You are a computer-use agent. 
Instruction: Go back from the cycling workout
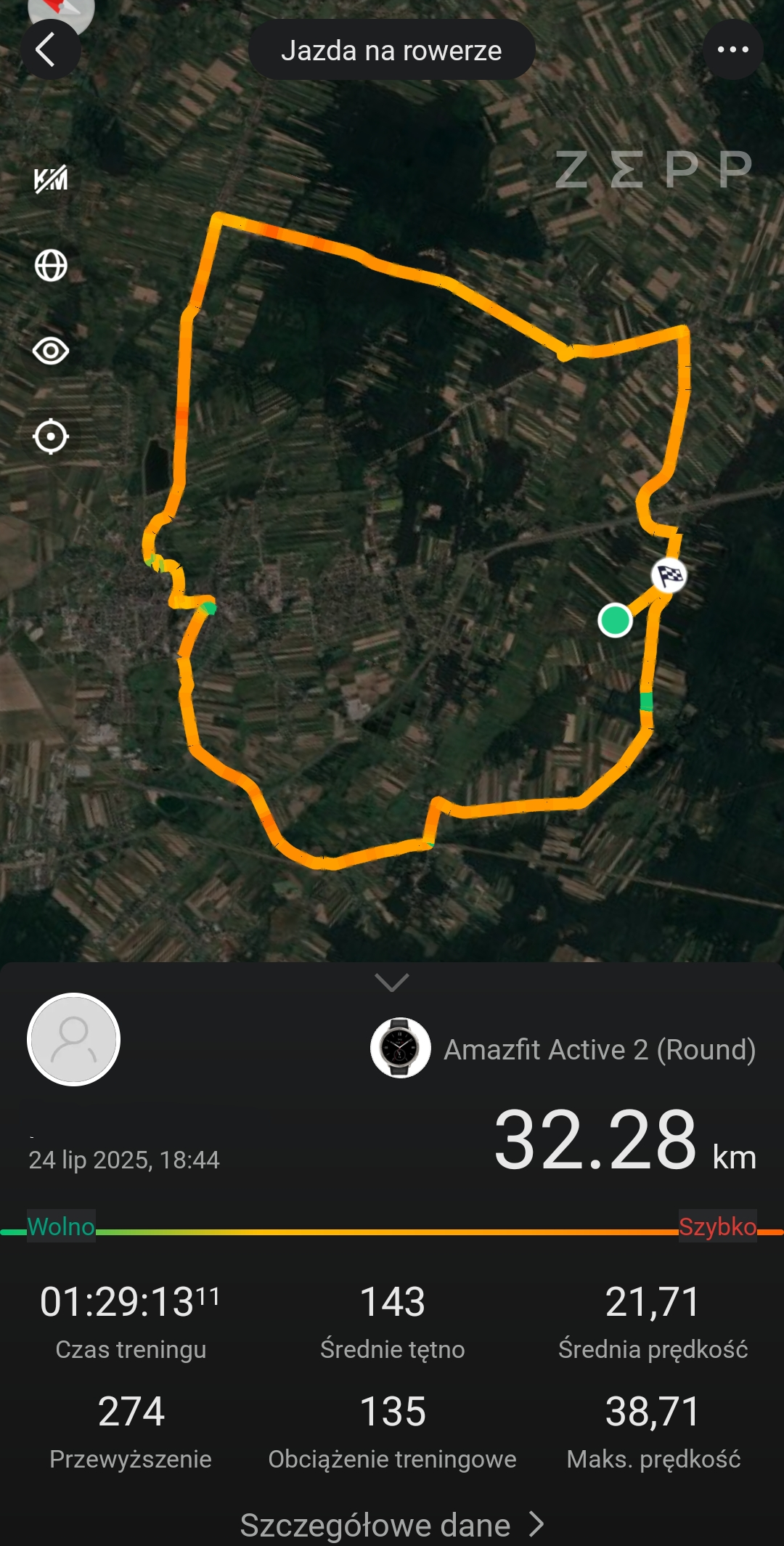[x=49, y=50]
